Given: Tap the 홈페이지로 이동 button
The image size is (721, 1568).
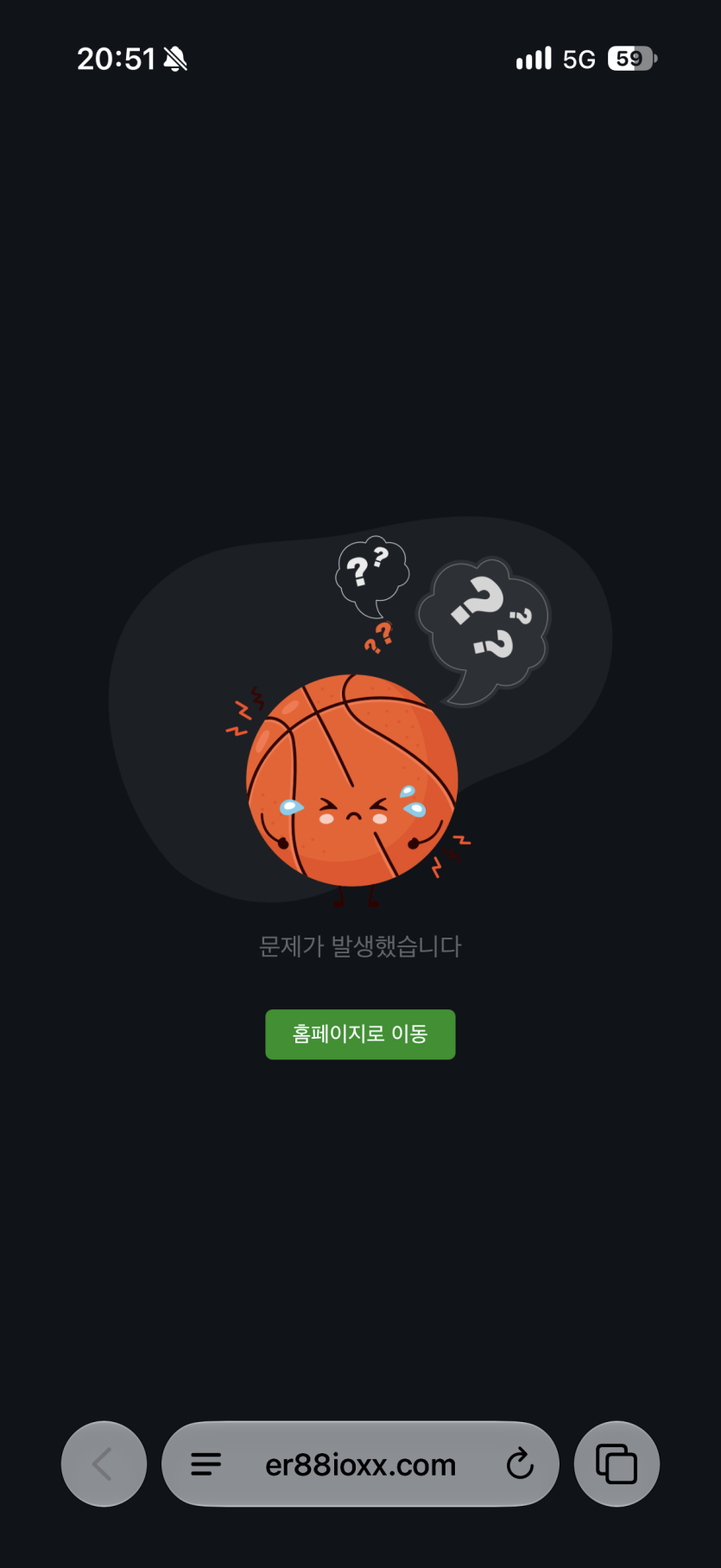Looking at the screenshot, I should [360, 1034].
